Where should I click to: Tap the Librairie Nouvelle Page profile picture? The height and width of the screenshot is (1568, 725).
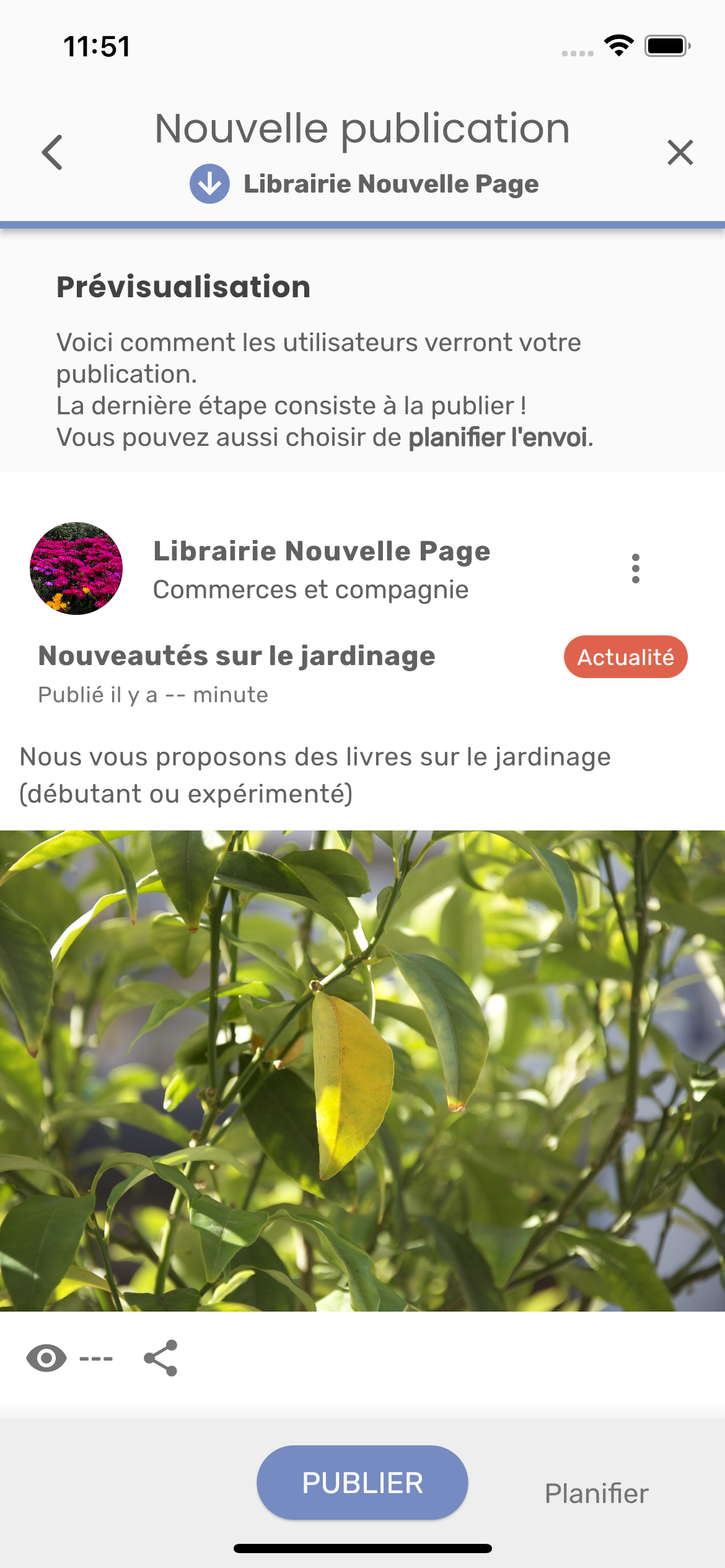76,568
